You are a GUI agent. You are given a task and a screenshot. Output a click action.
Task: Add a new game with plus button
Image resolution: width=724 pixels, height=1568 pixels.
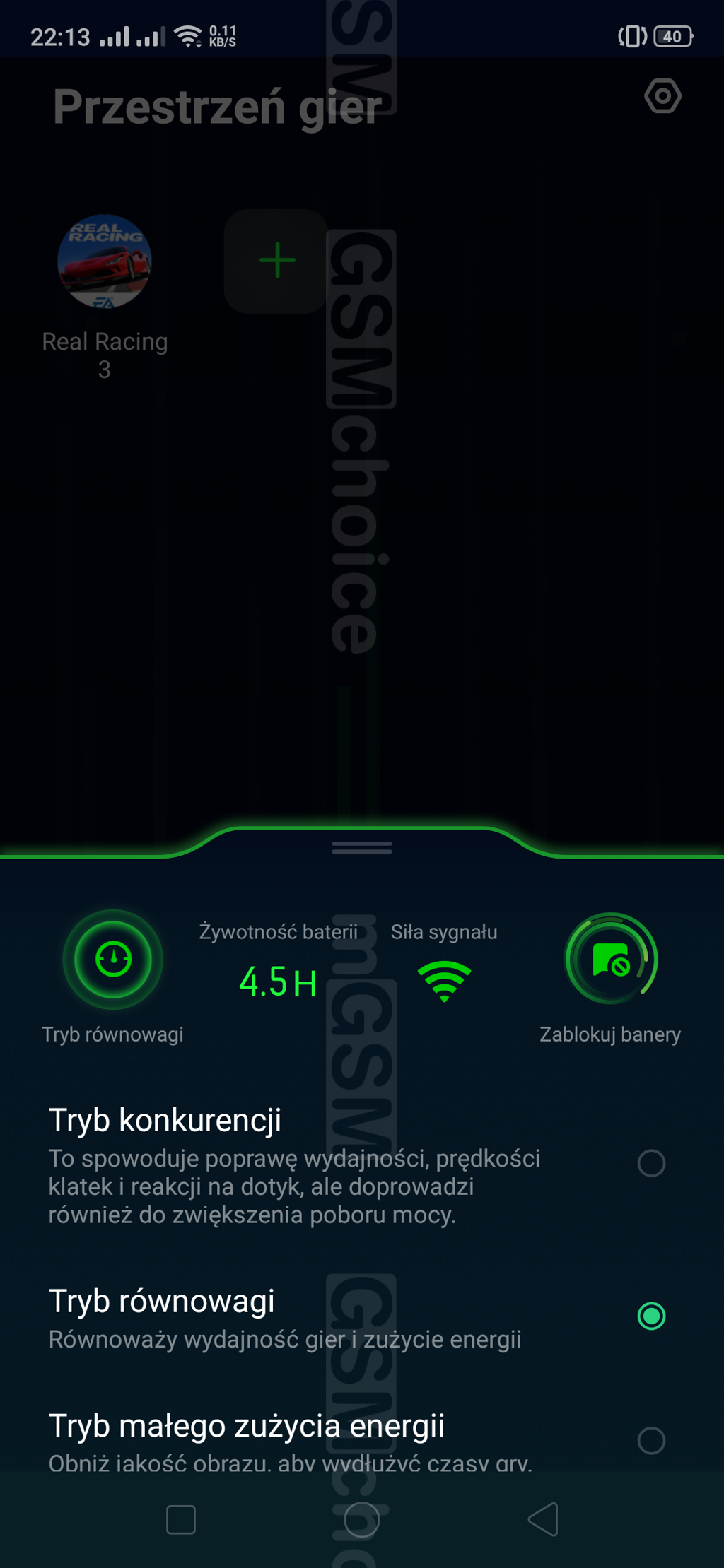[276, 261]
